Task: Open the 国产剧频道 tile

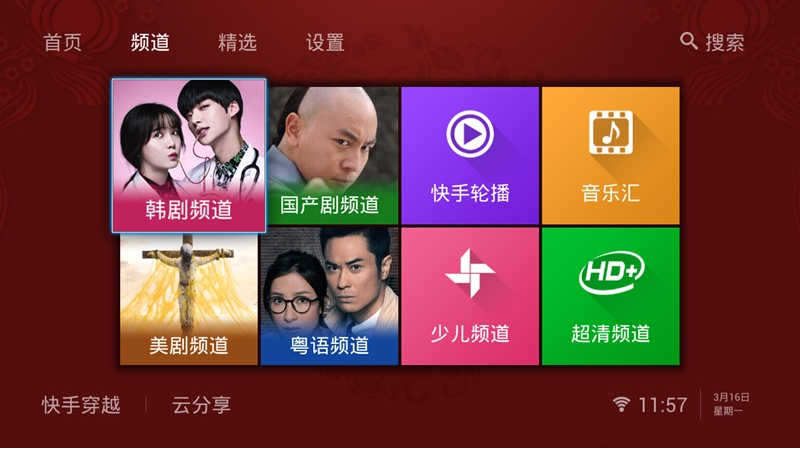Action: [330, 155]
